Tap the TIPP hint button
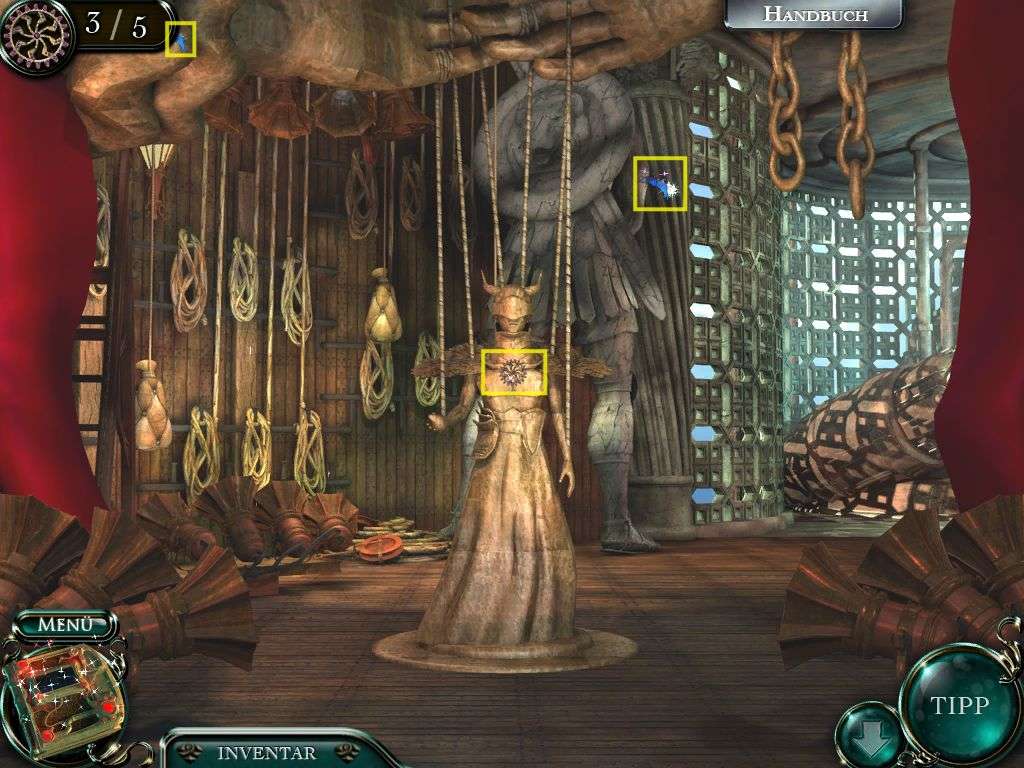Image resolution: width=1024 pixels, height=768 pixels. [959, 704]
